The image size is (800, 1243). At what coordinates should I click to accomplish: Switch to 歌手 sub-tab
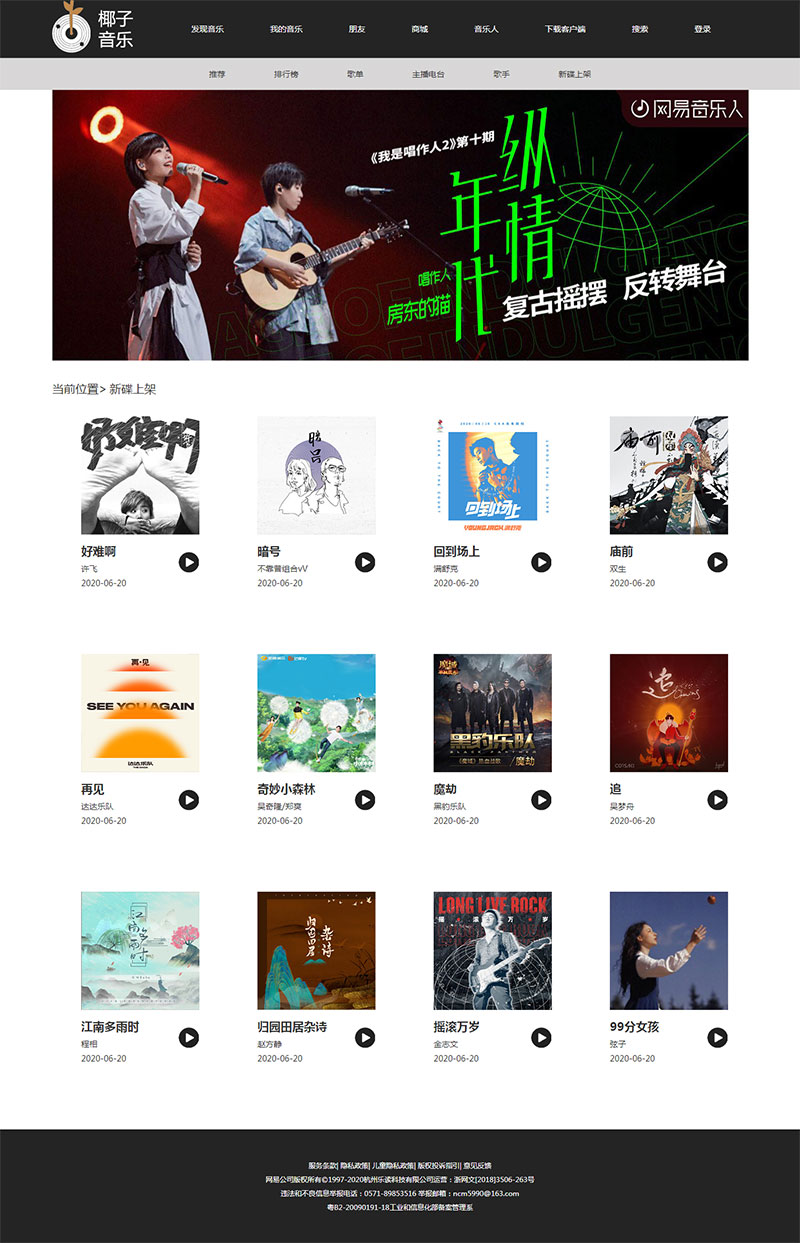pos(501,74)
